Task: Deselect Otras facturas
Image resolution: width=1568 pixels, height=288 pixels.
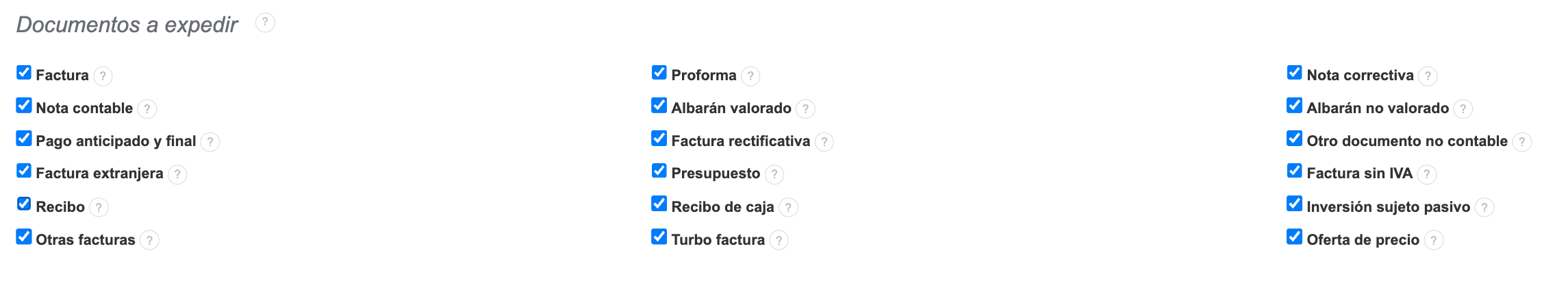Action: 24,237
